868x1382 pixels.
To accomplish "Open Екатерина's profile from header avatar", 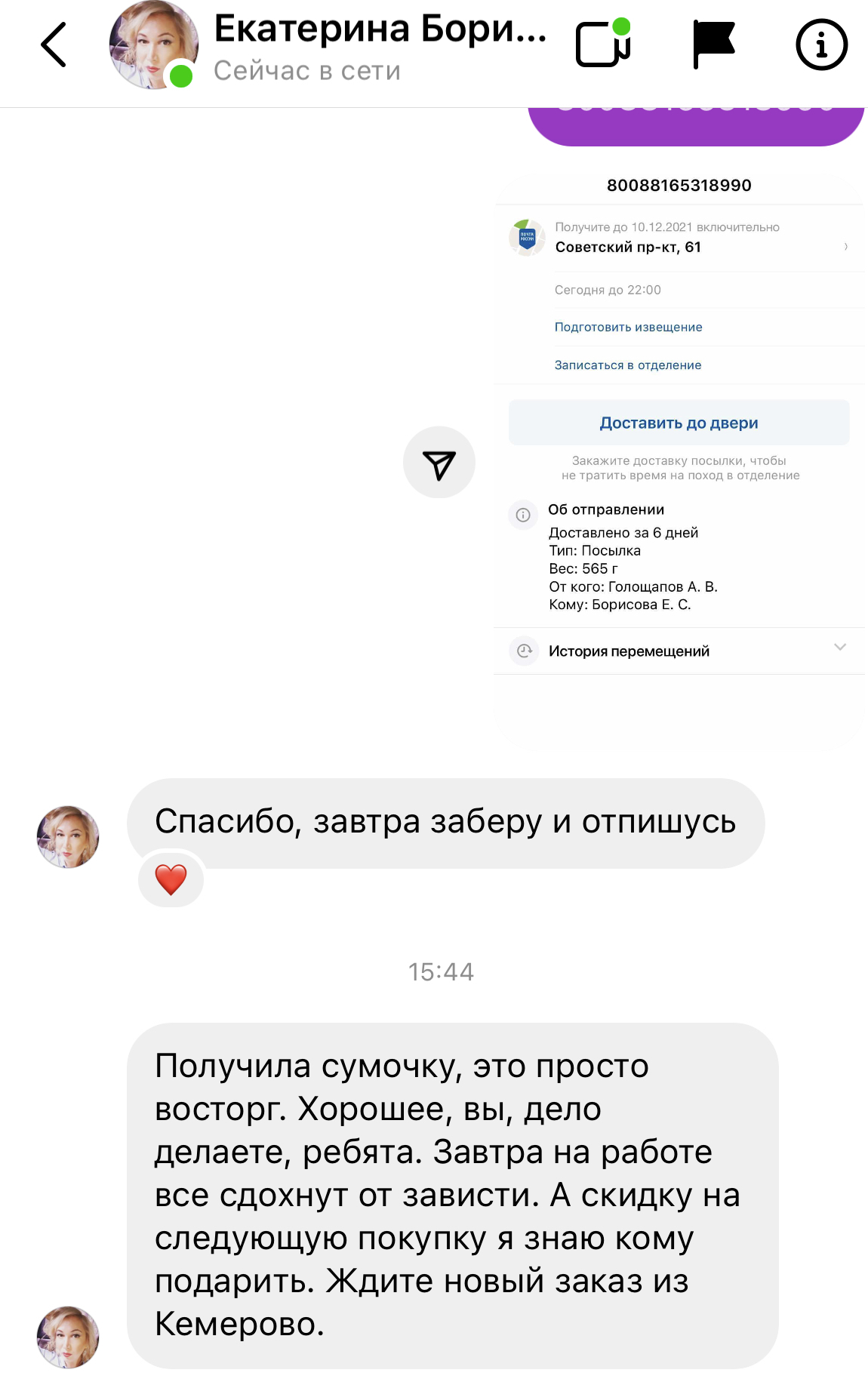I will [154, 45].
